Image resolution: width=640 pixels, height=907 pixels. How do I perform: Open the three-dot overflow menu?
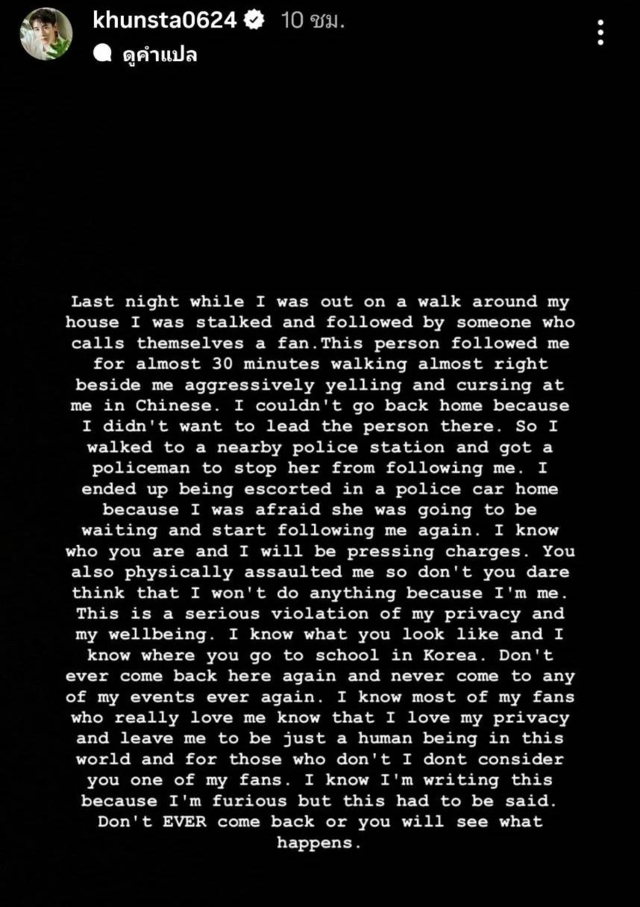(x=600, y=33)
